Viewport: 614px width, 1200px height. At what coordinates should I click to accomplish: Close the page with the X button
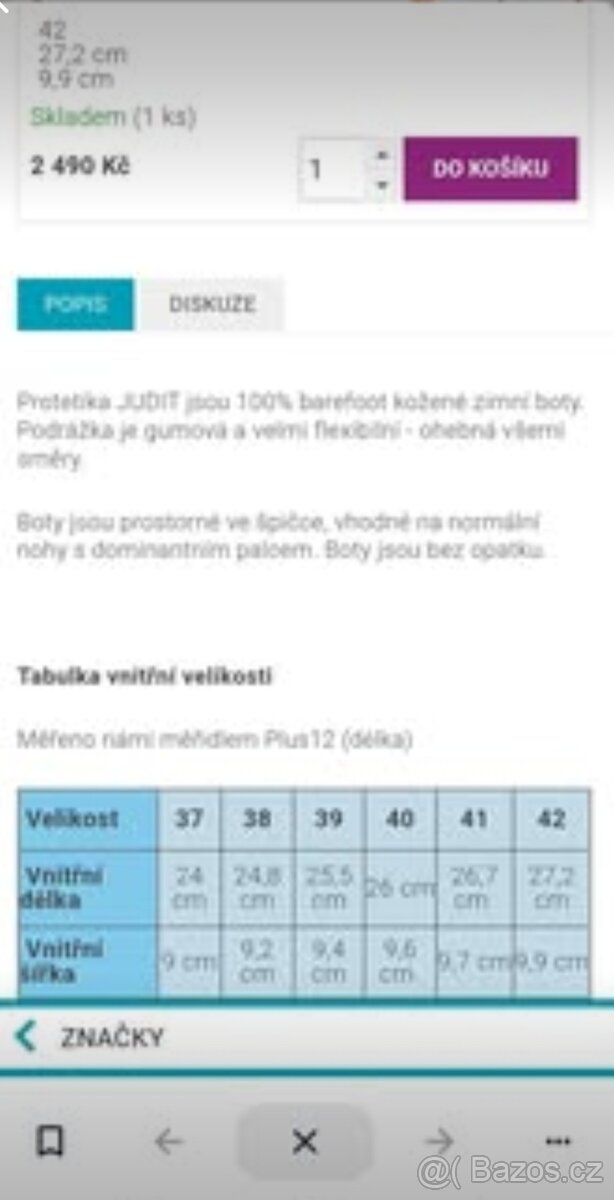[304, 1141]
